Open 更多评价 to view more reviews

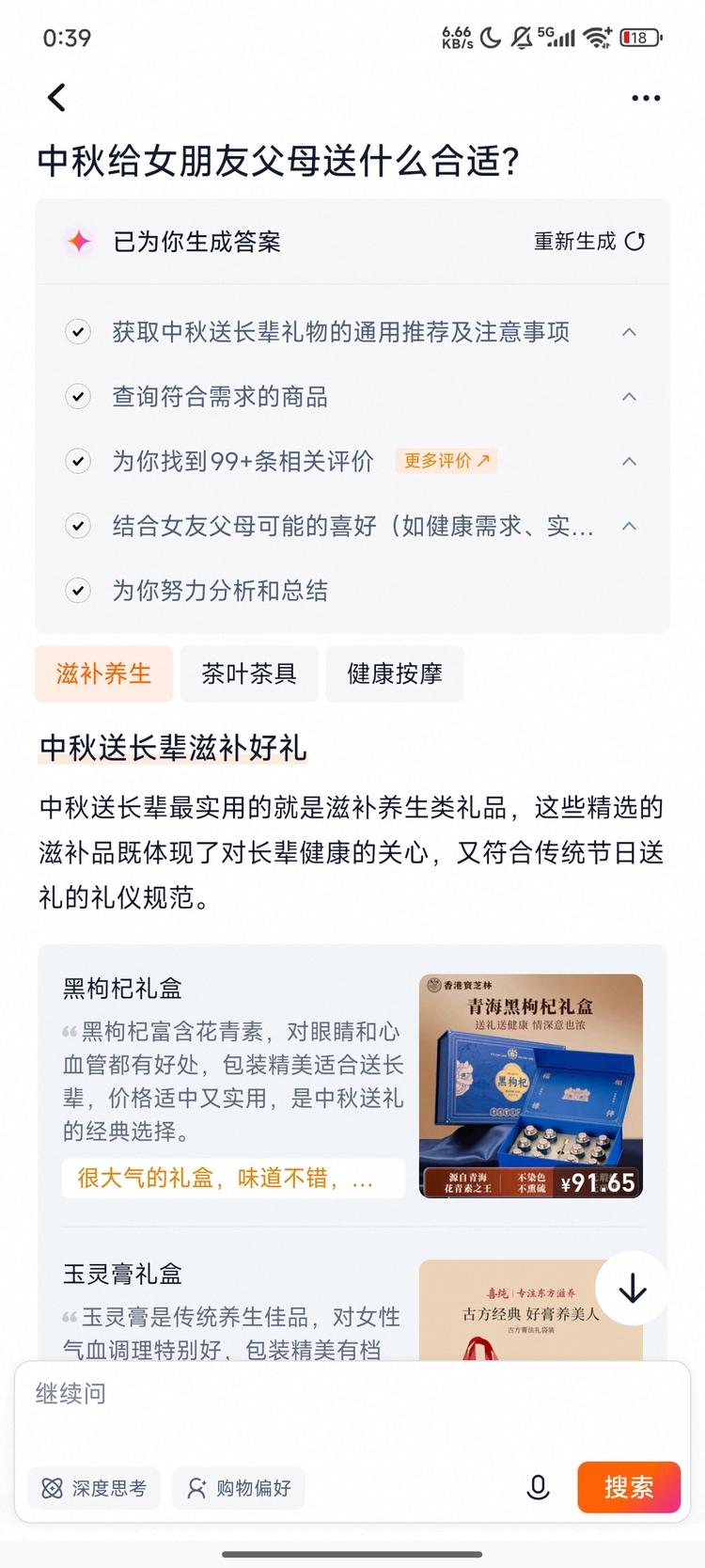pos(446,461)
